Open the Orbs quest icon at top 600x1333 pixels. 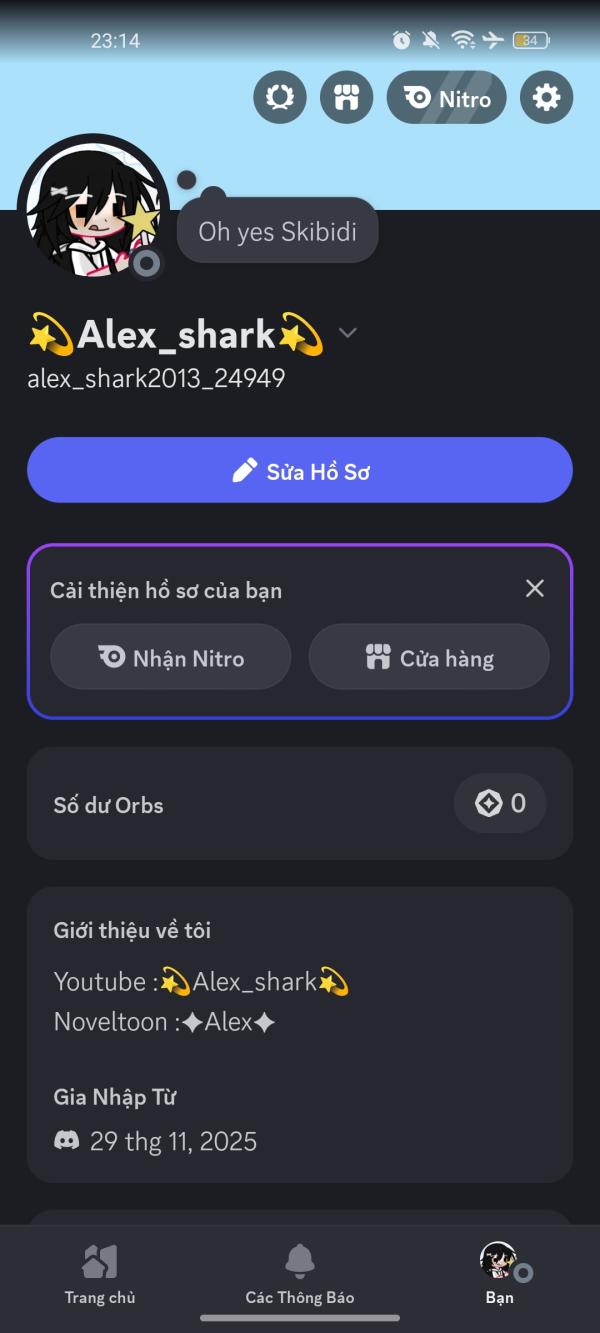279,97
